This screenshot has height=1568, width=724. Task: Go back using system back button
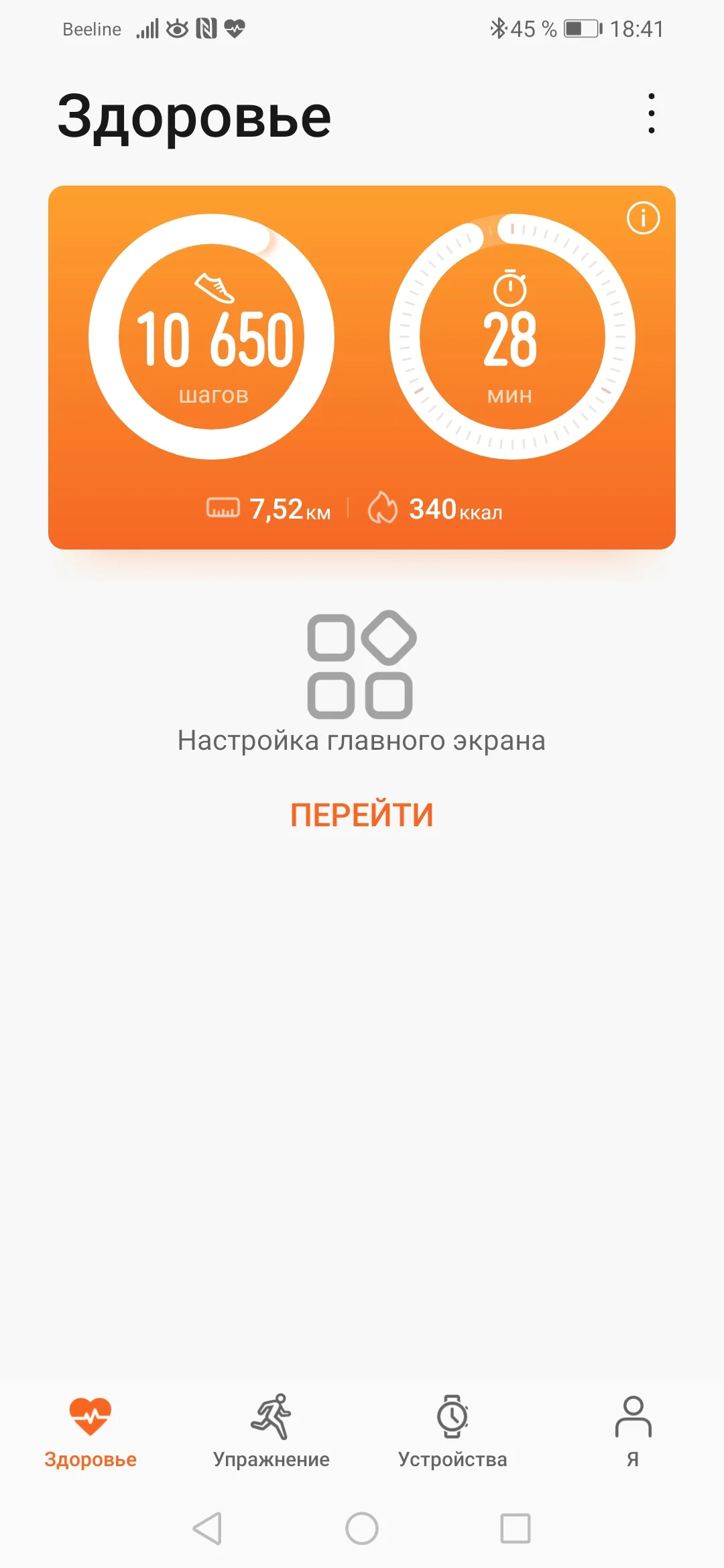[207, 1528]
